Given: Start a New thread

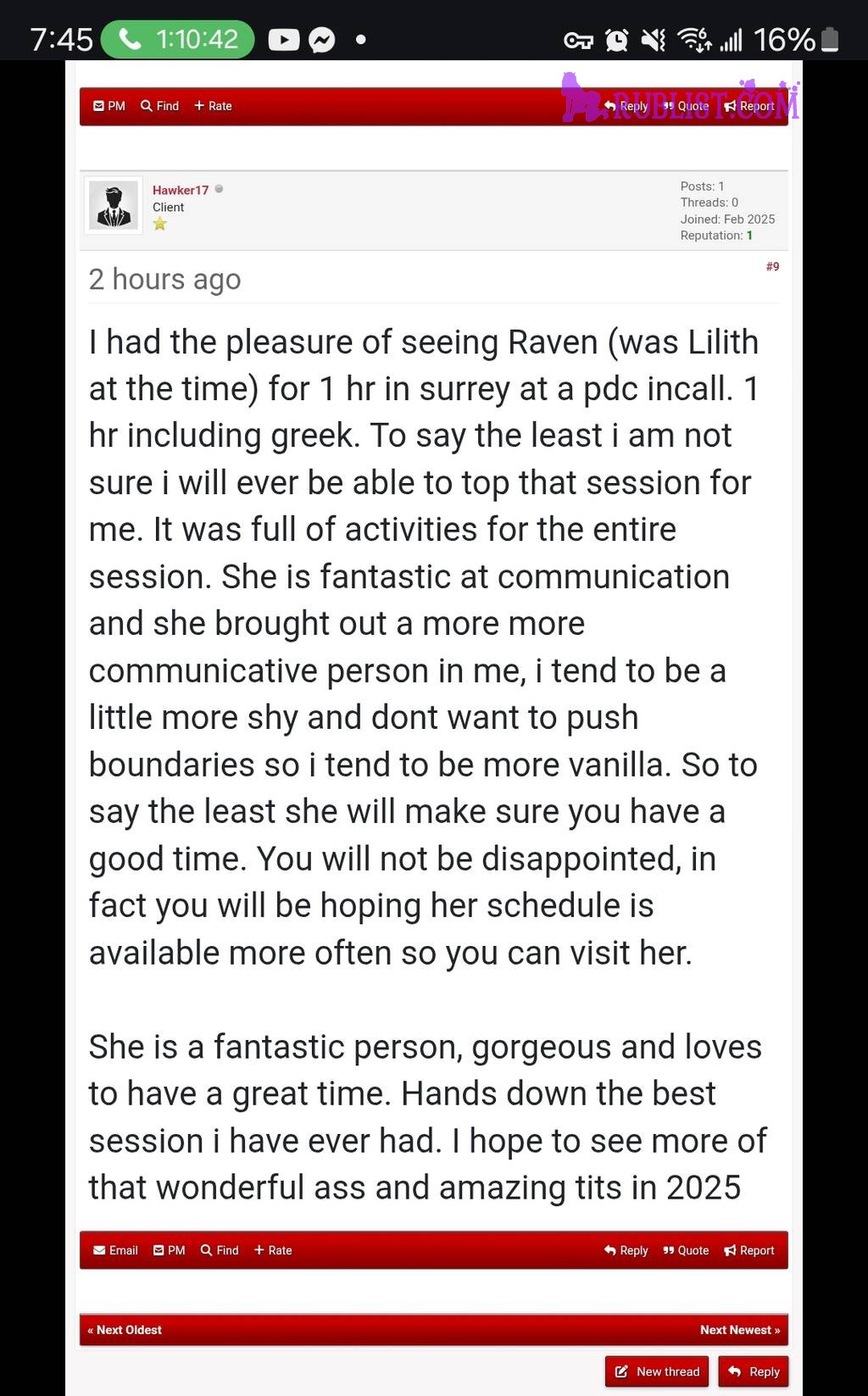Looking at the screenshot, I should [x=657, y=1371].
